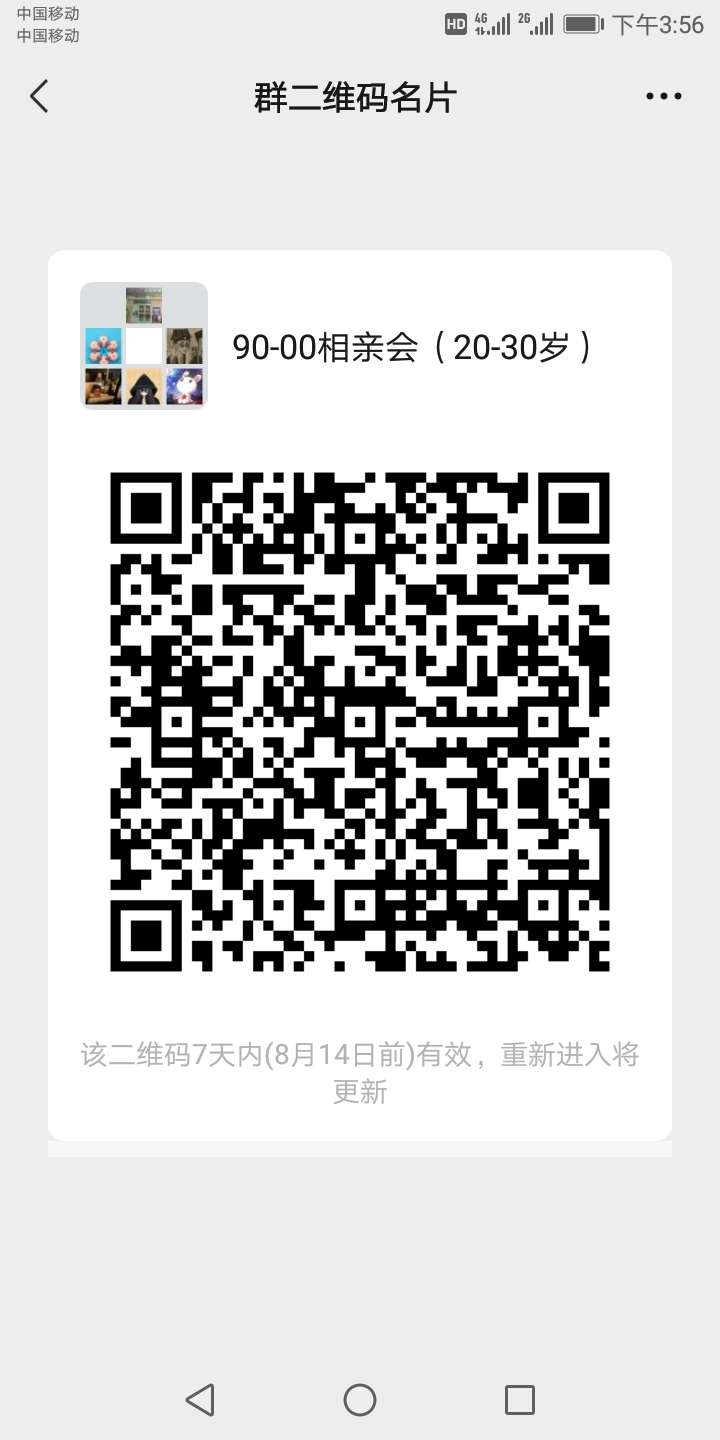Tap the system home button
This screenshot has width=720, height=1440.
click(360, 1399)
